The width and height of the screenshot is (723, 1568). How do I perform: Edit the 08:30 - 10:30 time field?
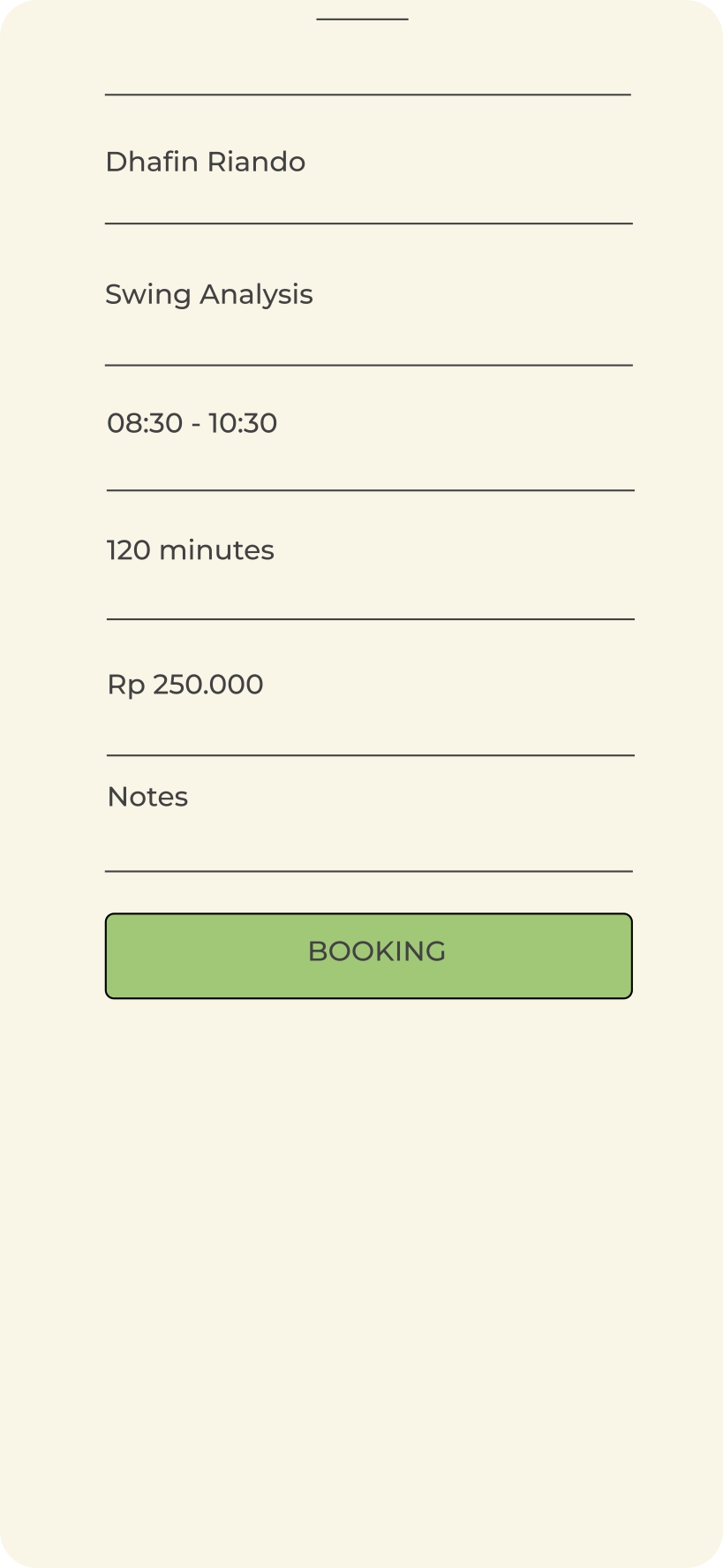coord(369,428)
